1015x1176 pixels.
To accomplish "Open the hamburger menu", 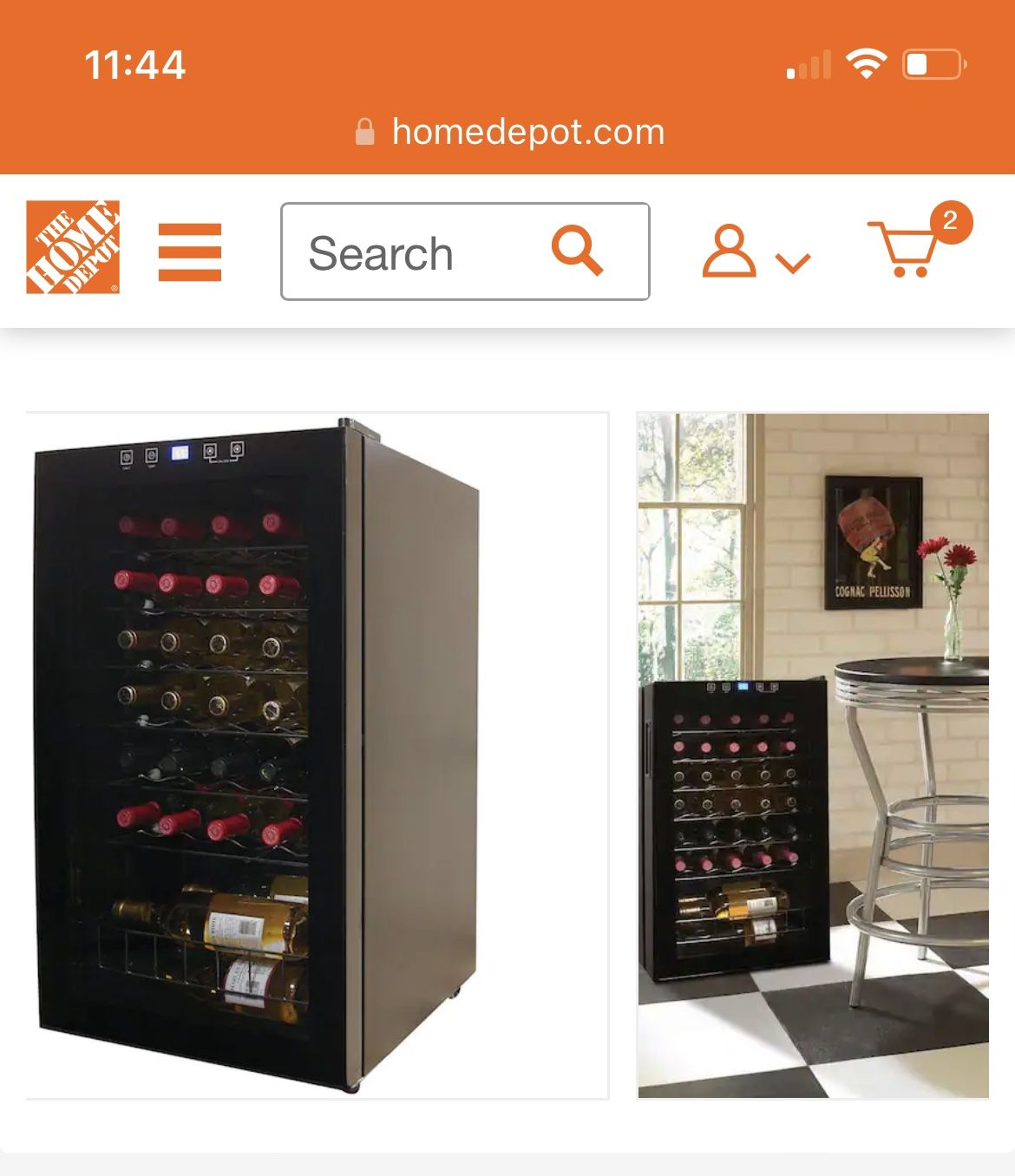I will click(190, 252).
